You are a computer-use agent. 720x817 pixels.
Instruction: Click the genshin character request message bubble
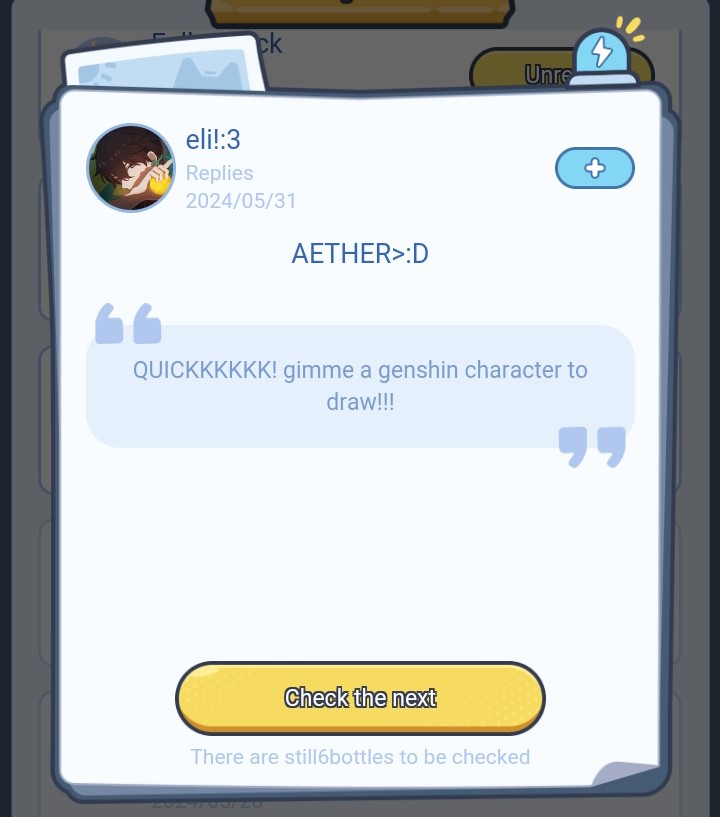(360, 387)
